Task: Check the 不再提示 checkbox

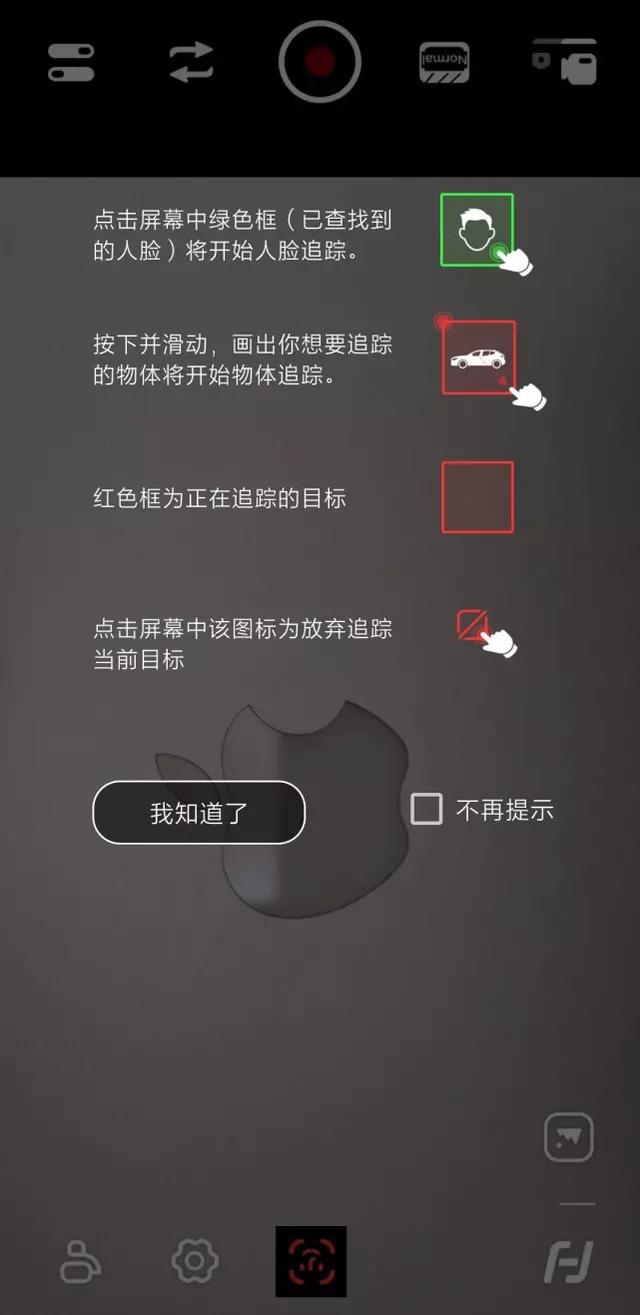Action: tap(427, 809)
